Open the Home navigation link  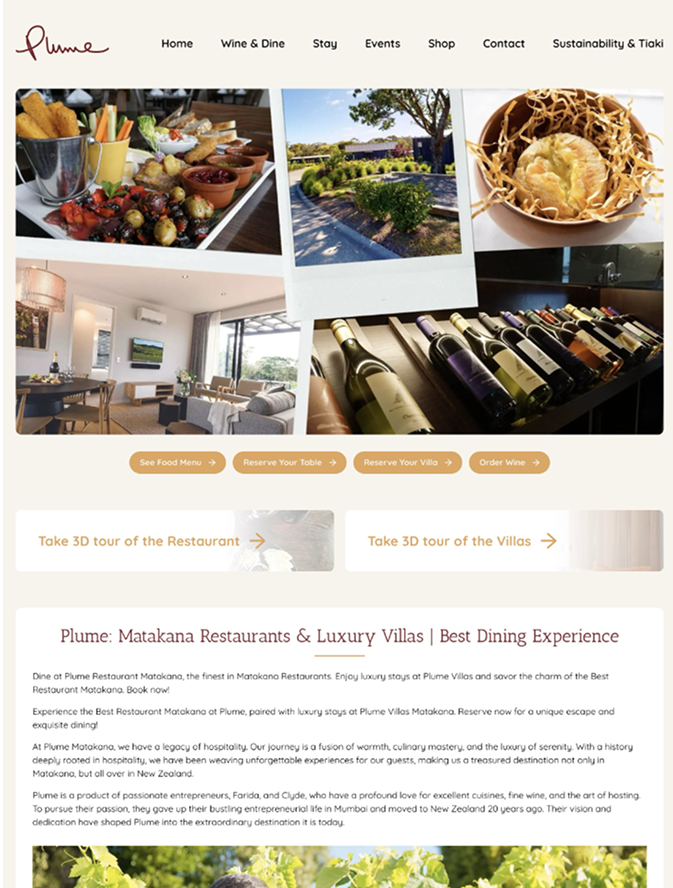point(177,44)
